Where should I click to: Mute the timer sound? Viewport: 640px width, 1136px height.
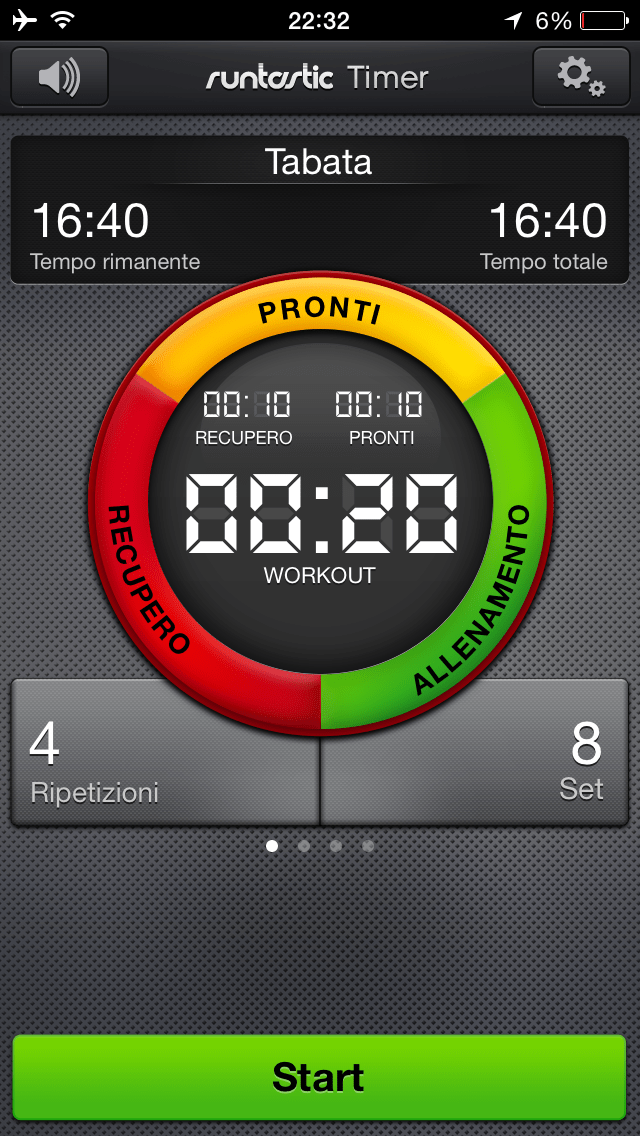(59, 77)
